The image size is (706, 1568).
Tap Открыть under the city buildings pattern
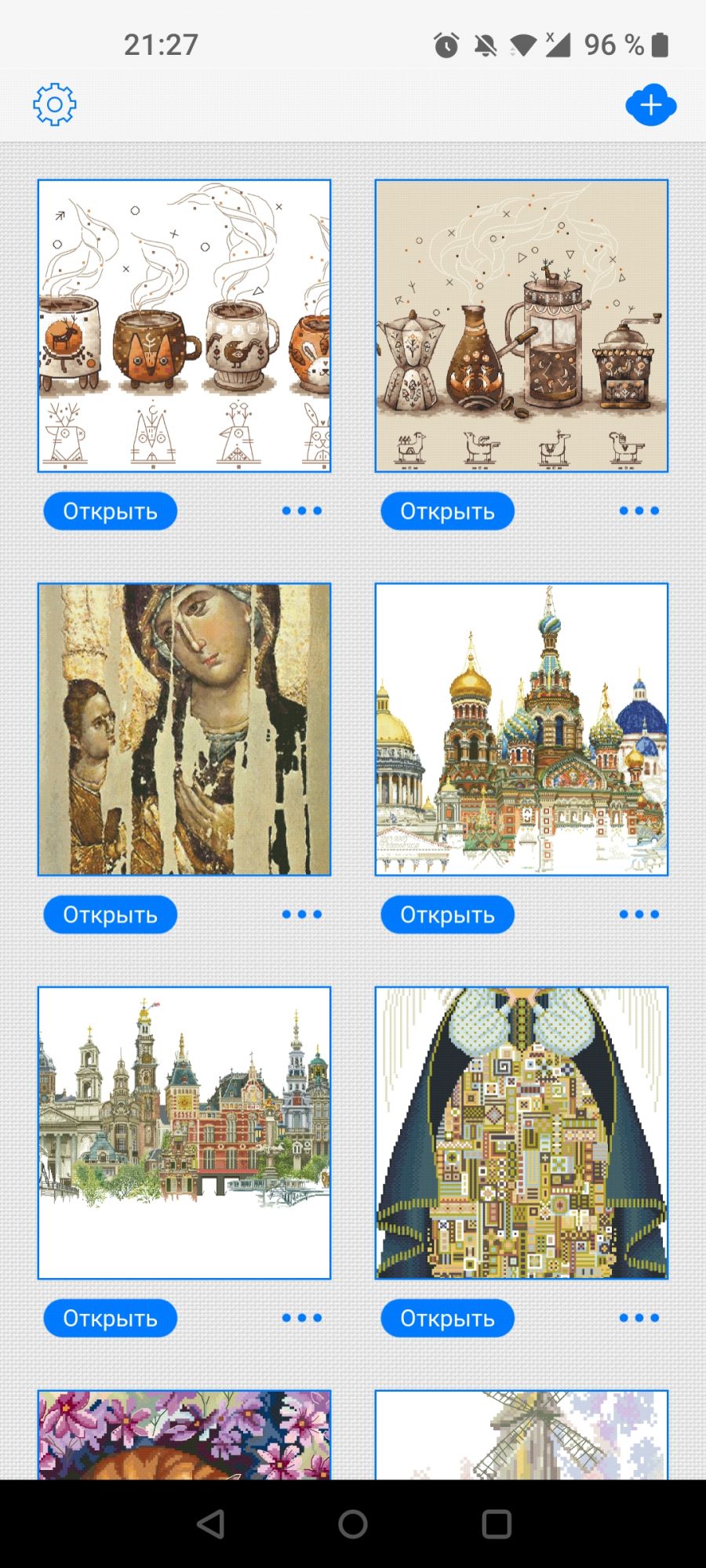(111, 1319)
